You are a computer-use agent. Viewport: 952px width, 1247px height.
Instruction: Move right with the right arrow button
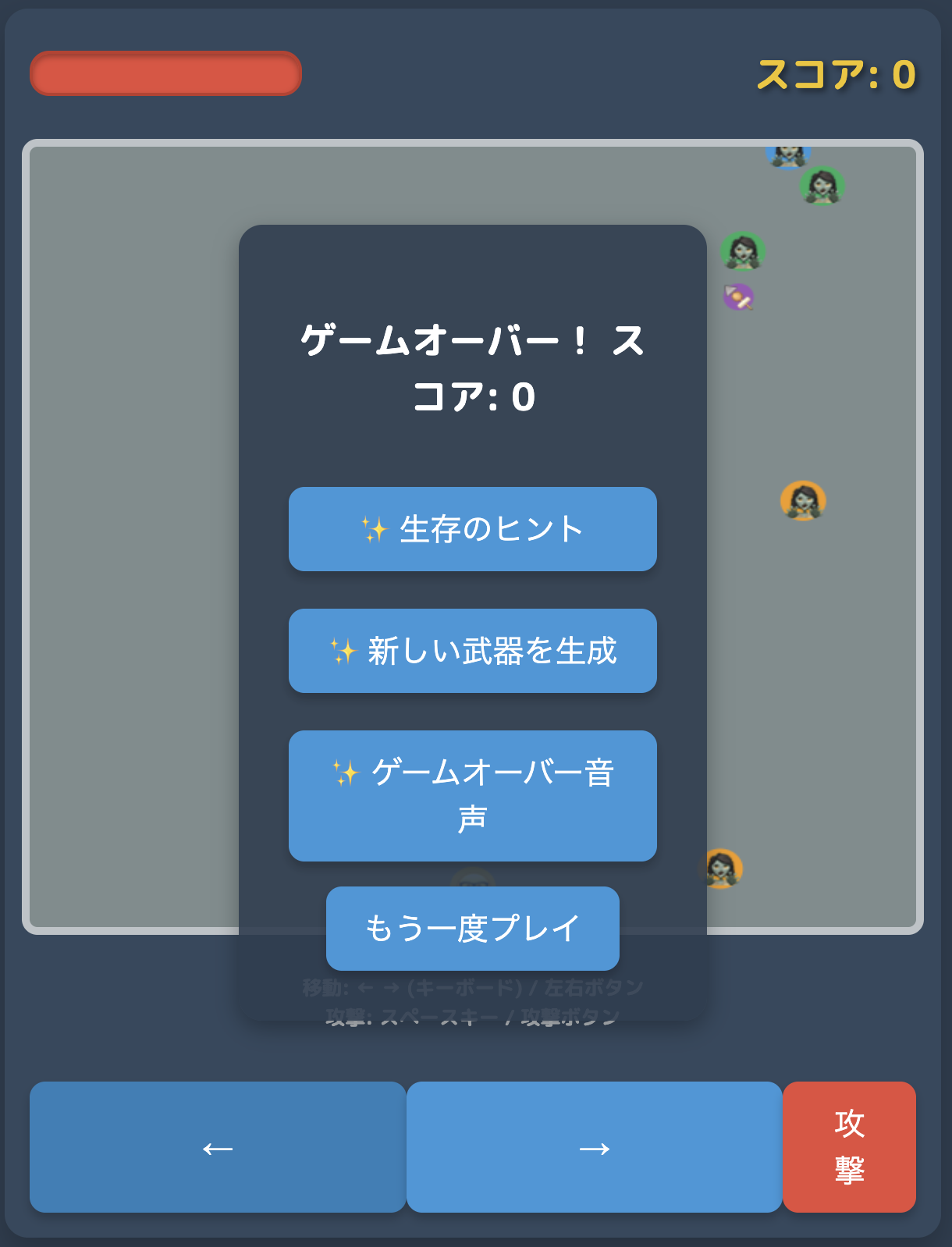point(594,1147)
